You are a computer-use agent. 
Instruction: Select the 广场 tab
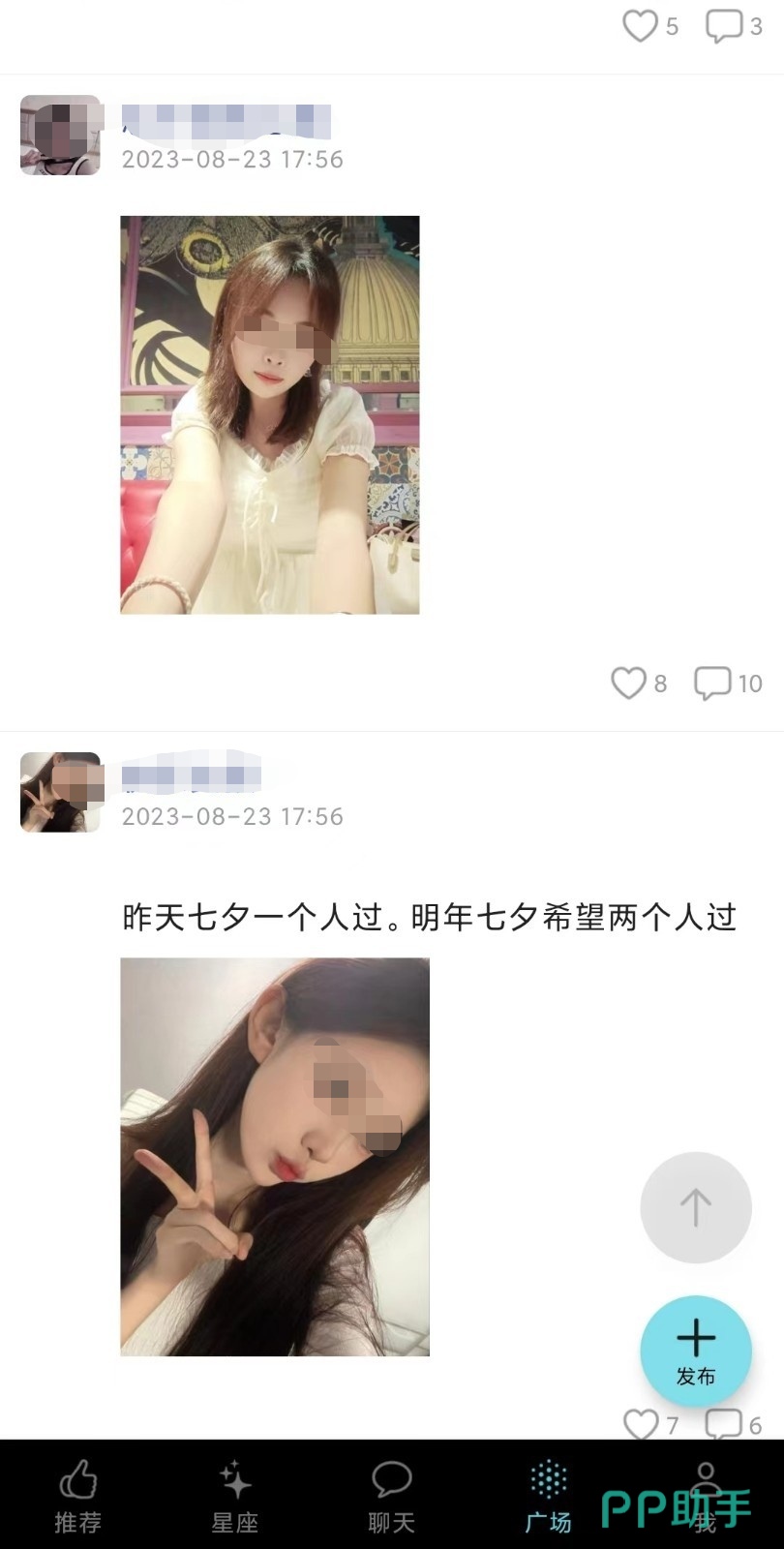click(548, 1496)
